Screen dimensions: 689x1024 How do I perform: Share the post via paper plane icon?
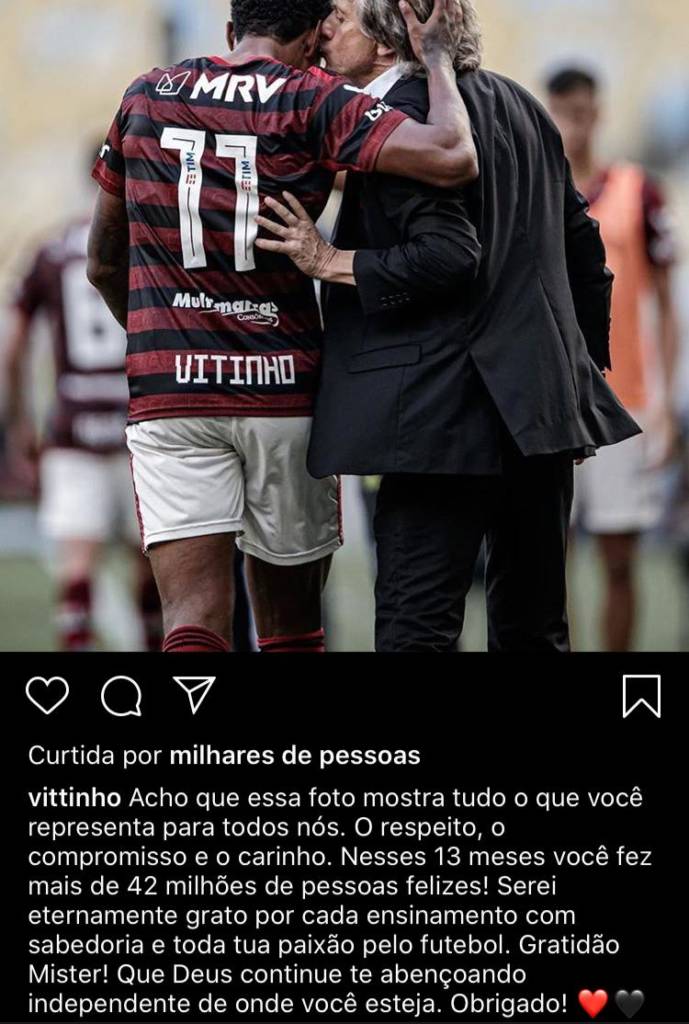194,694
